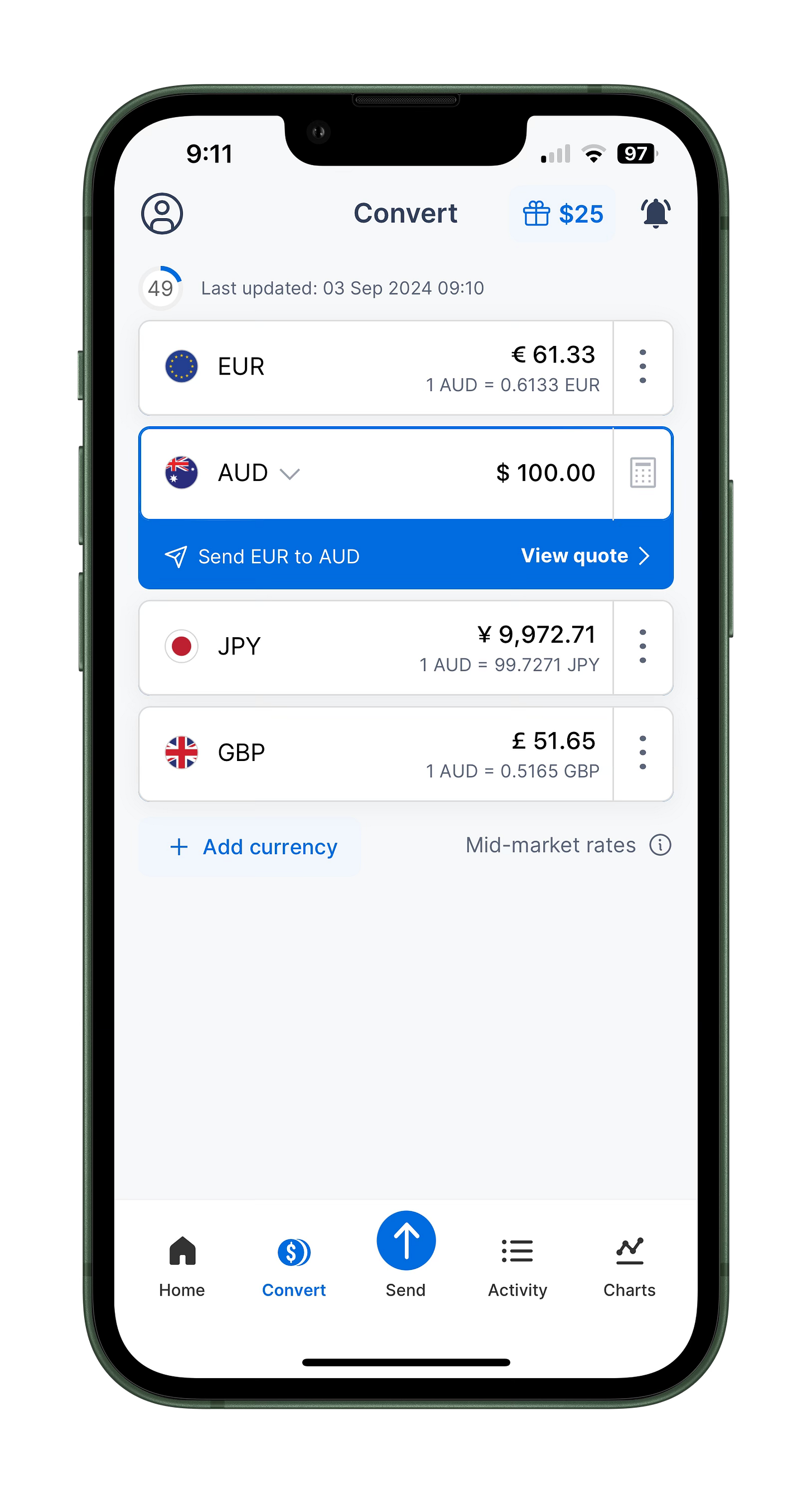
Task: Tap Add currency button
Action: tap(253, 847)
